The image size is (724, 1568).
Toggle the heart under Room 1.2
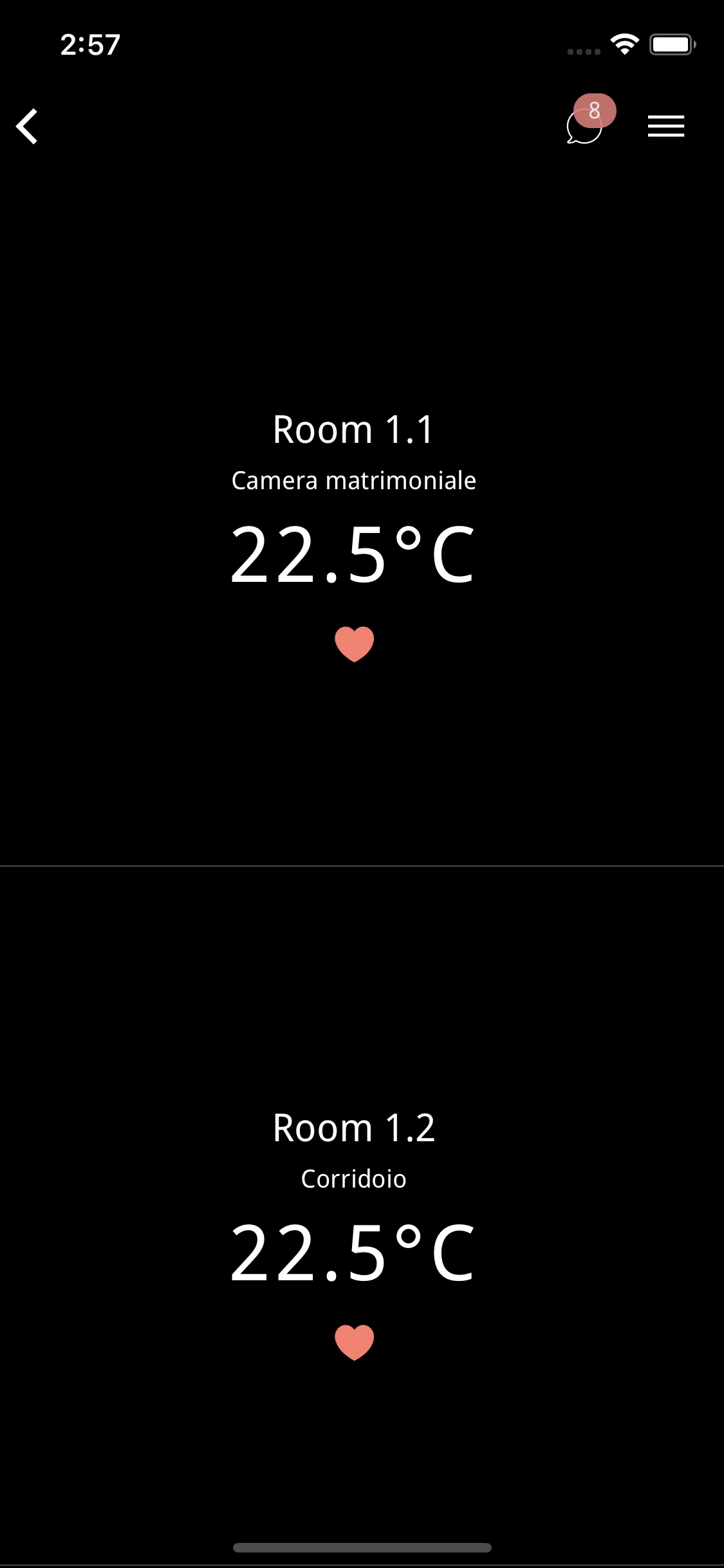354,1342
